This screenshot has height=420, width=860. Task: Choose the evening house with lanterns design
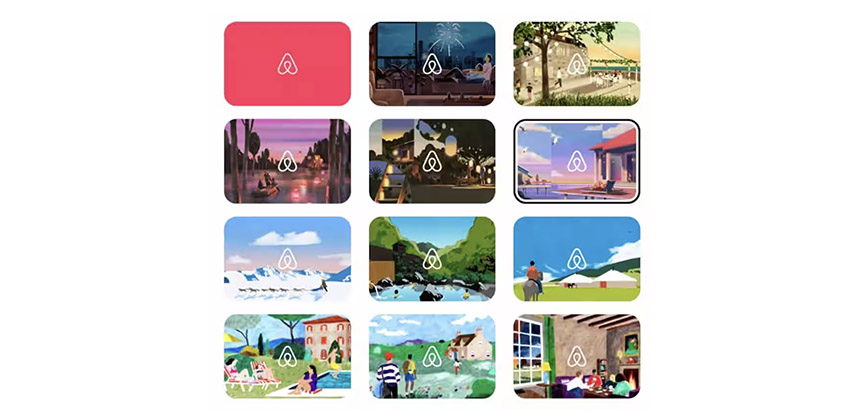point(432,161)
